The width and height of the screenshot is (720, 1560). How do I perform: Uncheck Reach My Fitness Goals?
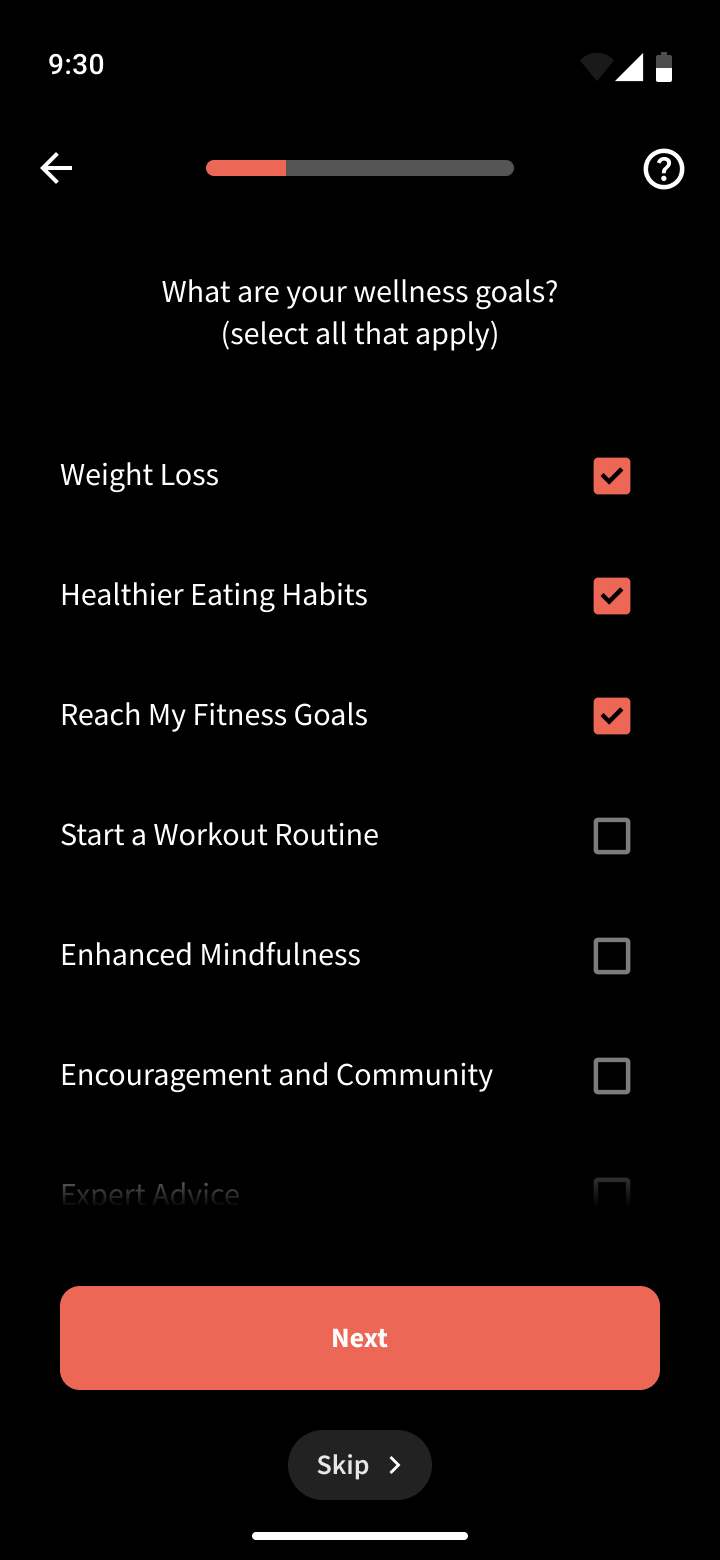tap(611, 716)
